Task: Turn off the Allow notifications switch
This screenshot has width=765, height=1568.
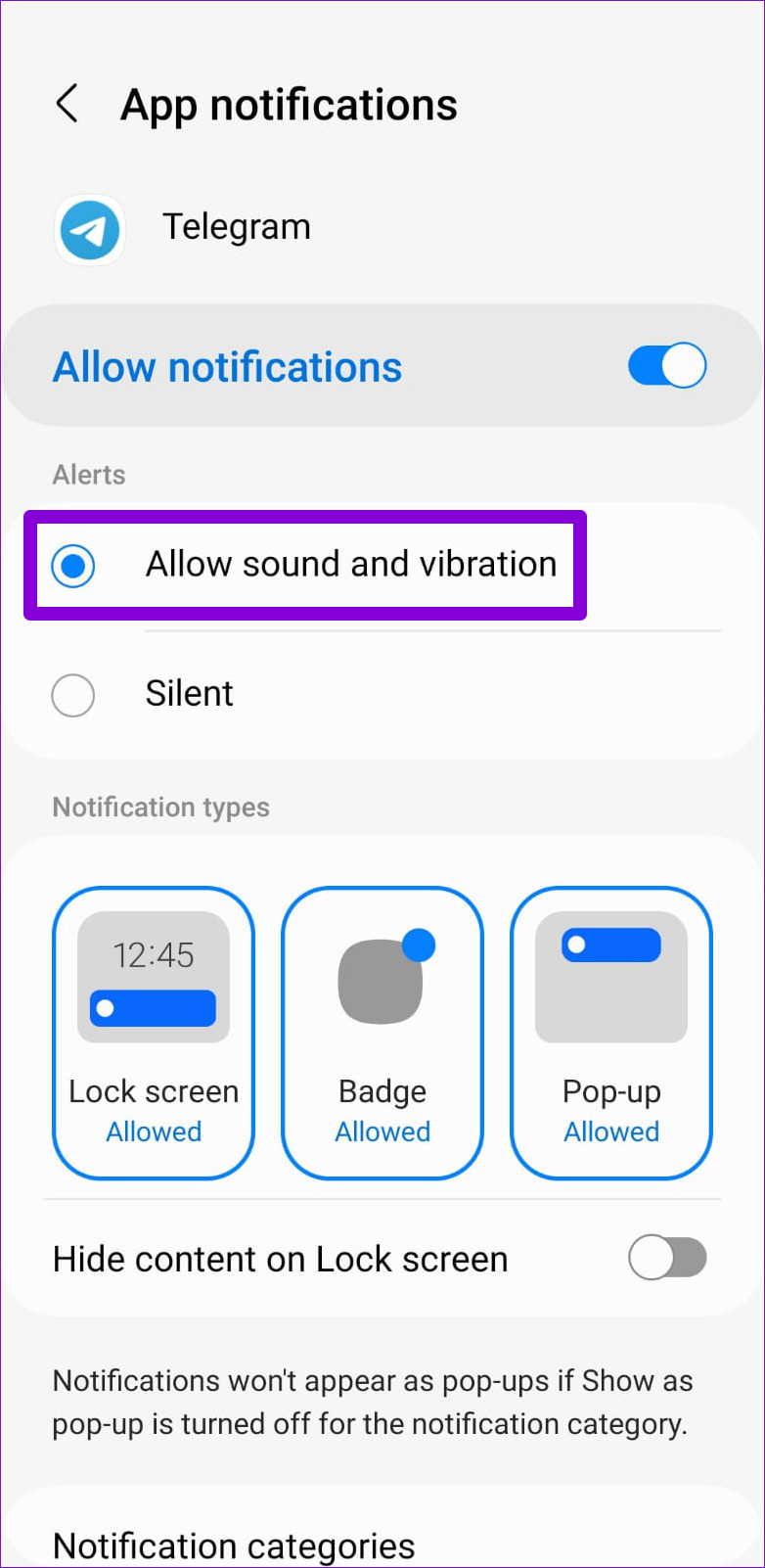Action: click(667, 366)
